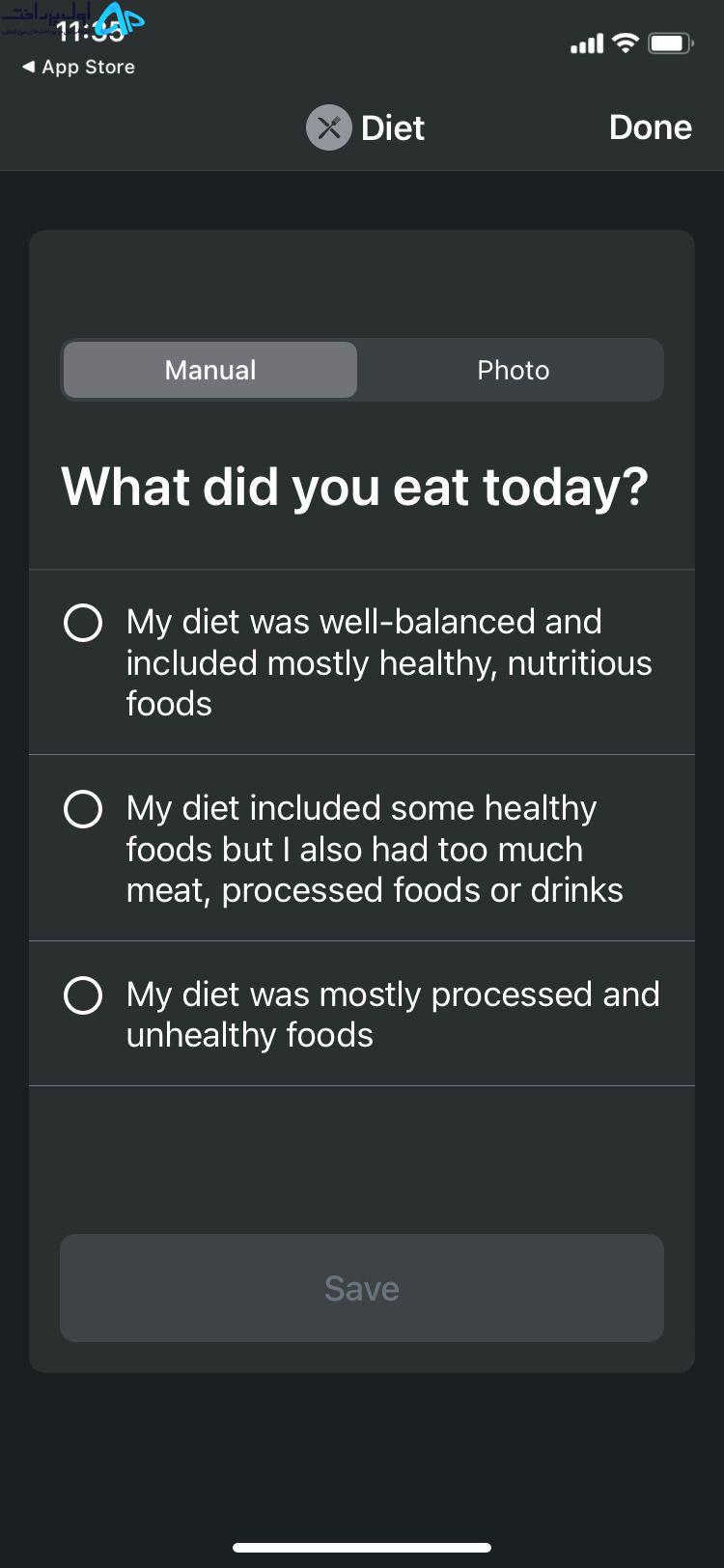Save the diet entry
Viewport: 724px width, 1568px height.
click(362, 1288)
